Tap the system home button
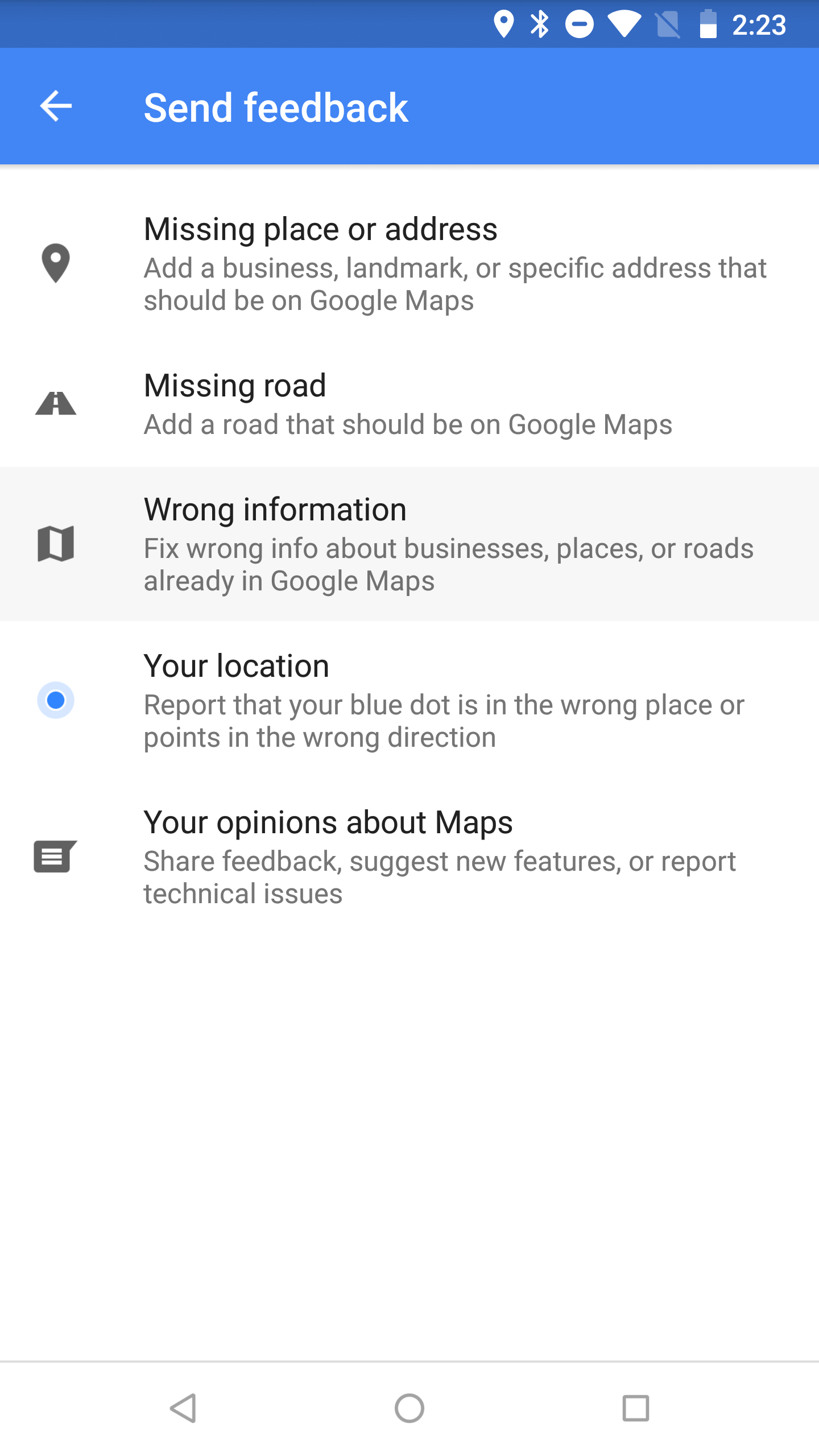Screen dimensions: 819x1456 click(409, 1409)
